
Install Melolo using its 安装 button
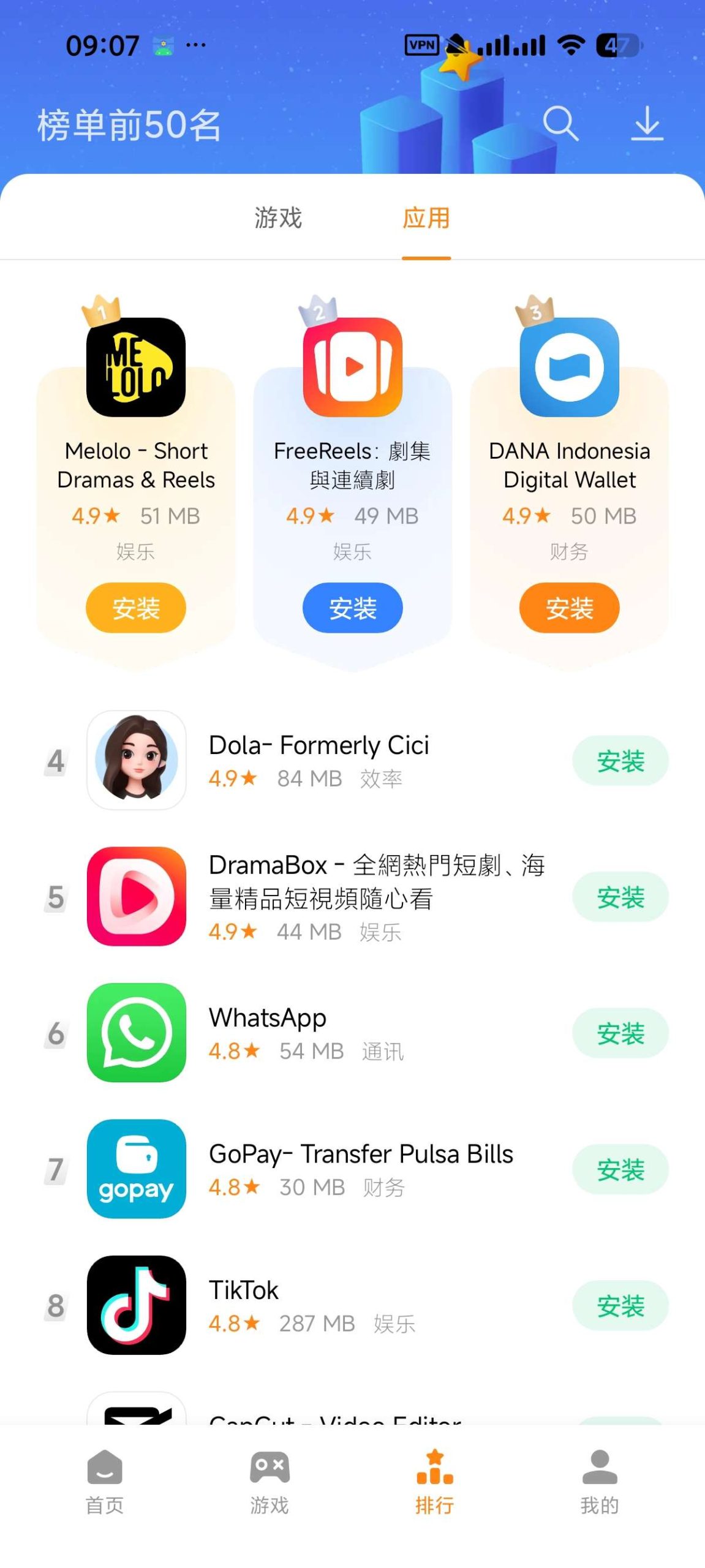point(135,608)
